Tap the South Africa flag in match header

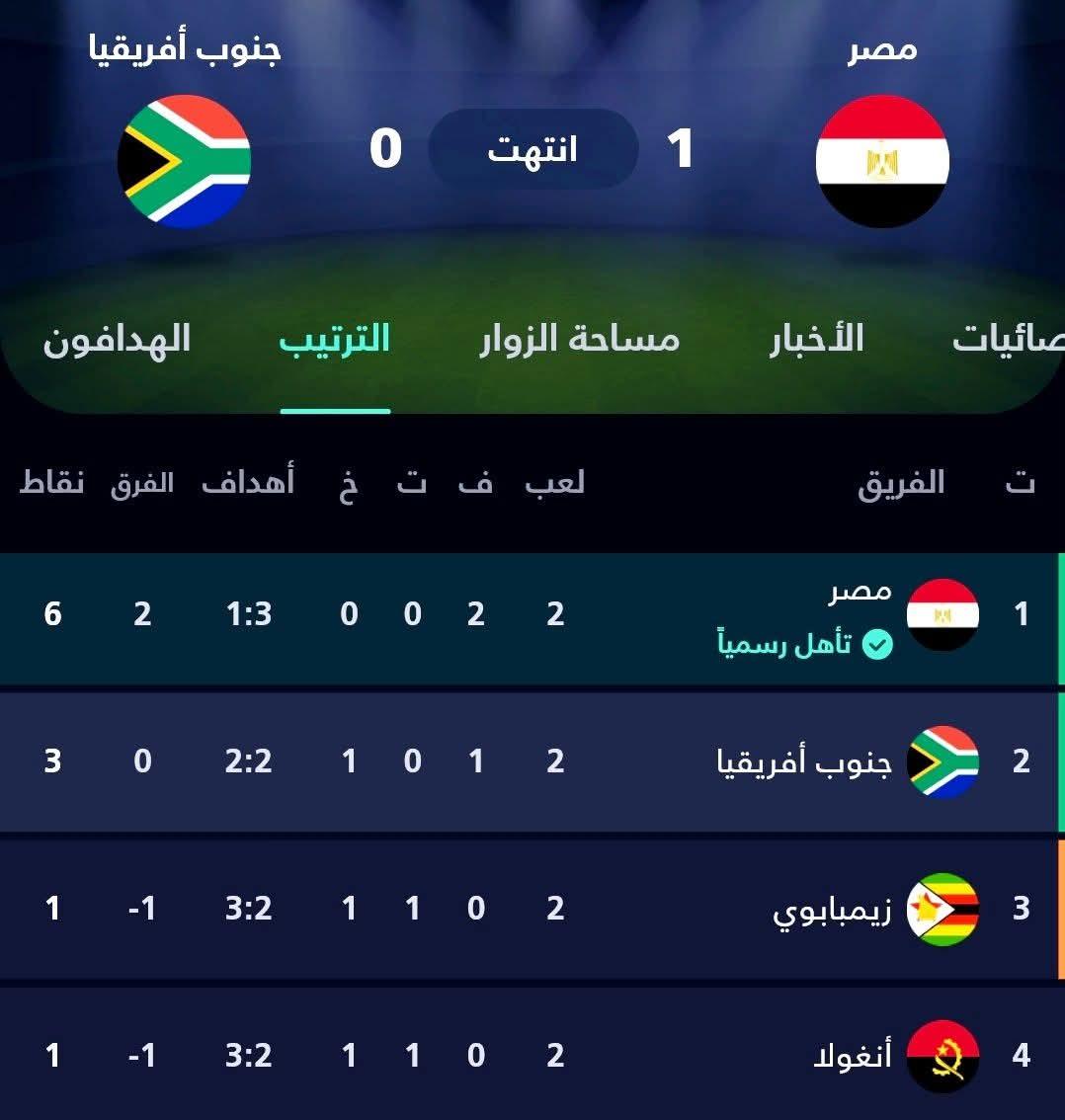tap(184, 161)
